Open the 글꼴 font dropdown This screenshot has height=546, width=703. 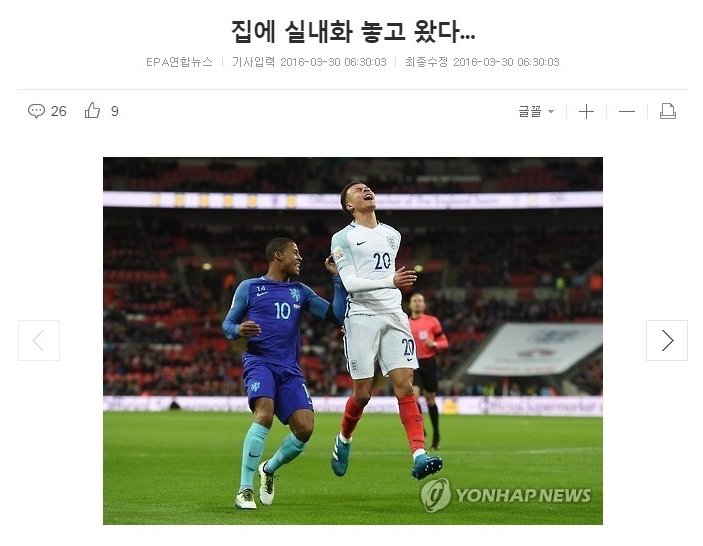point(536,112)
